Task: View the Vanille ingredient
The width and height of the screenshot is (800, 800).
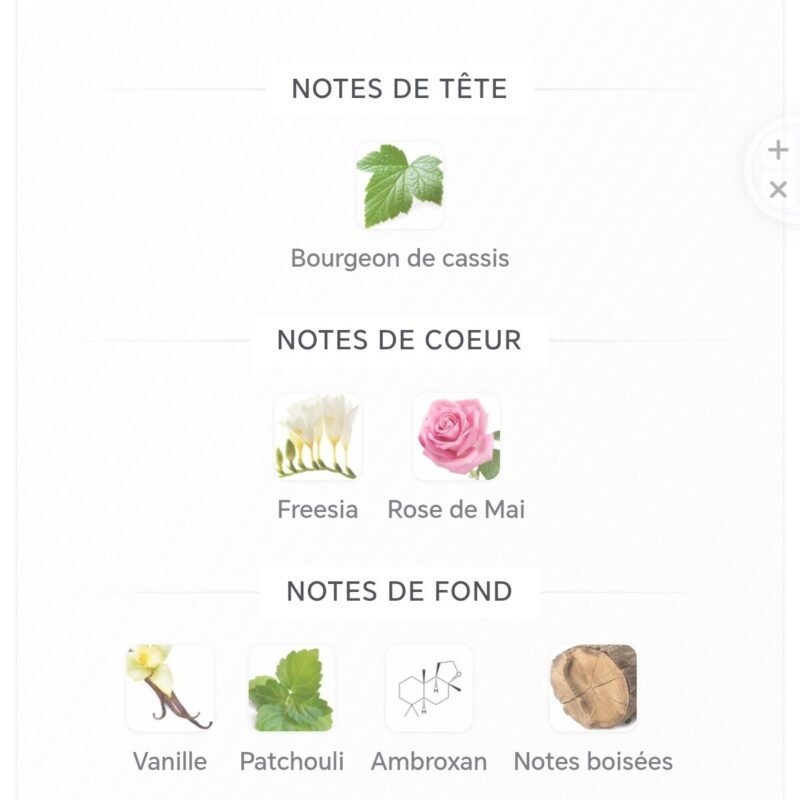Action: tap(169, 688)
